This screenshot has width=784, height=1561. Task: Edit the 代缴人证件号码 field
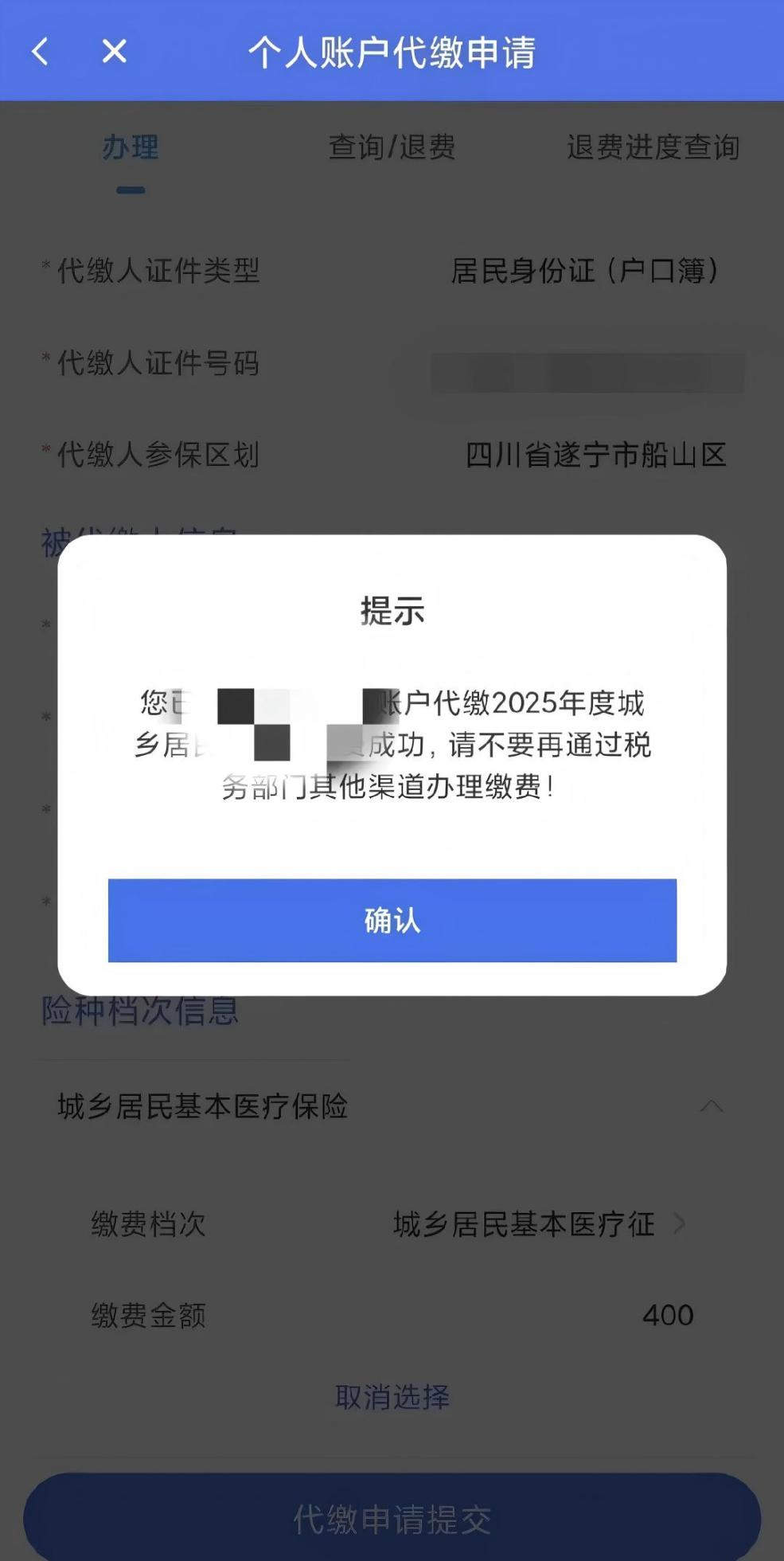[x=587, y=373]
